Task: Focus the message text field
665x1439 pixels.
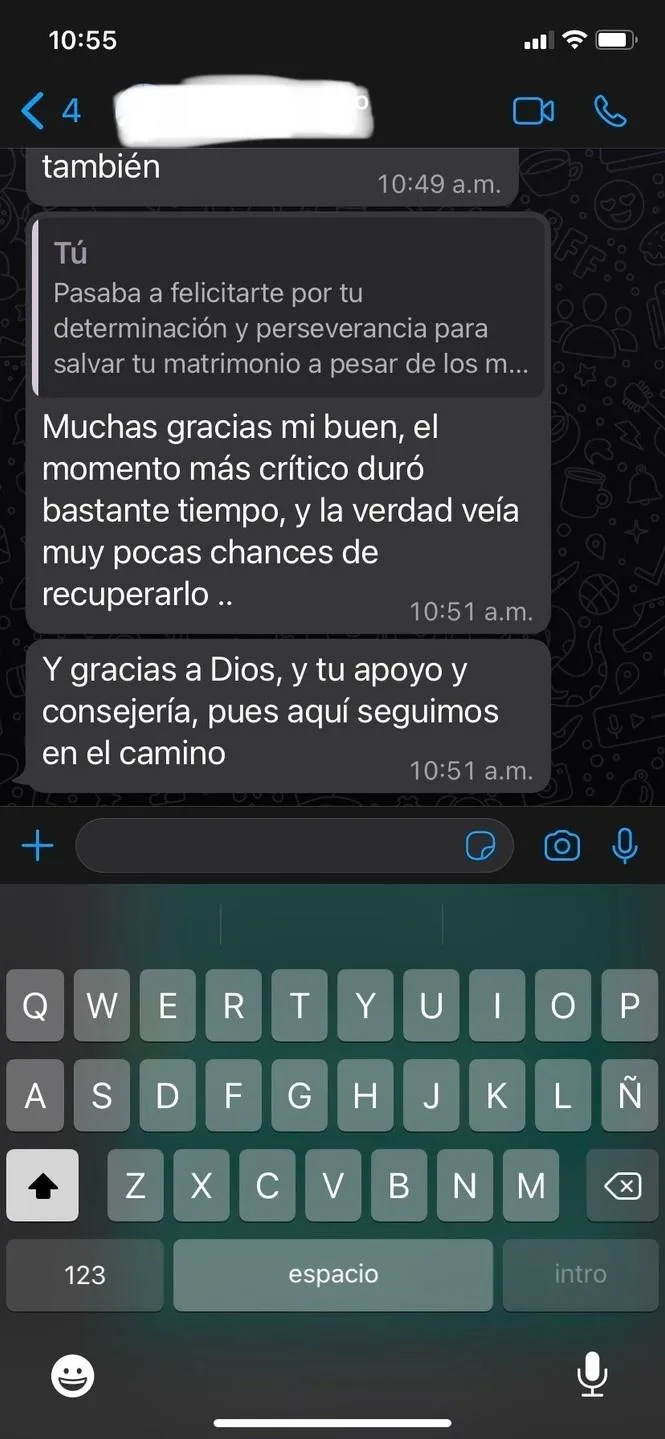Action: coord(265,846)
